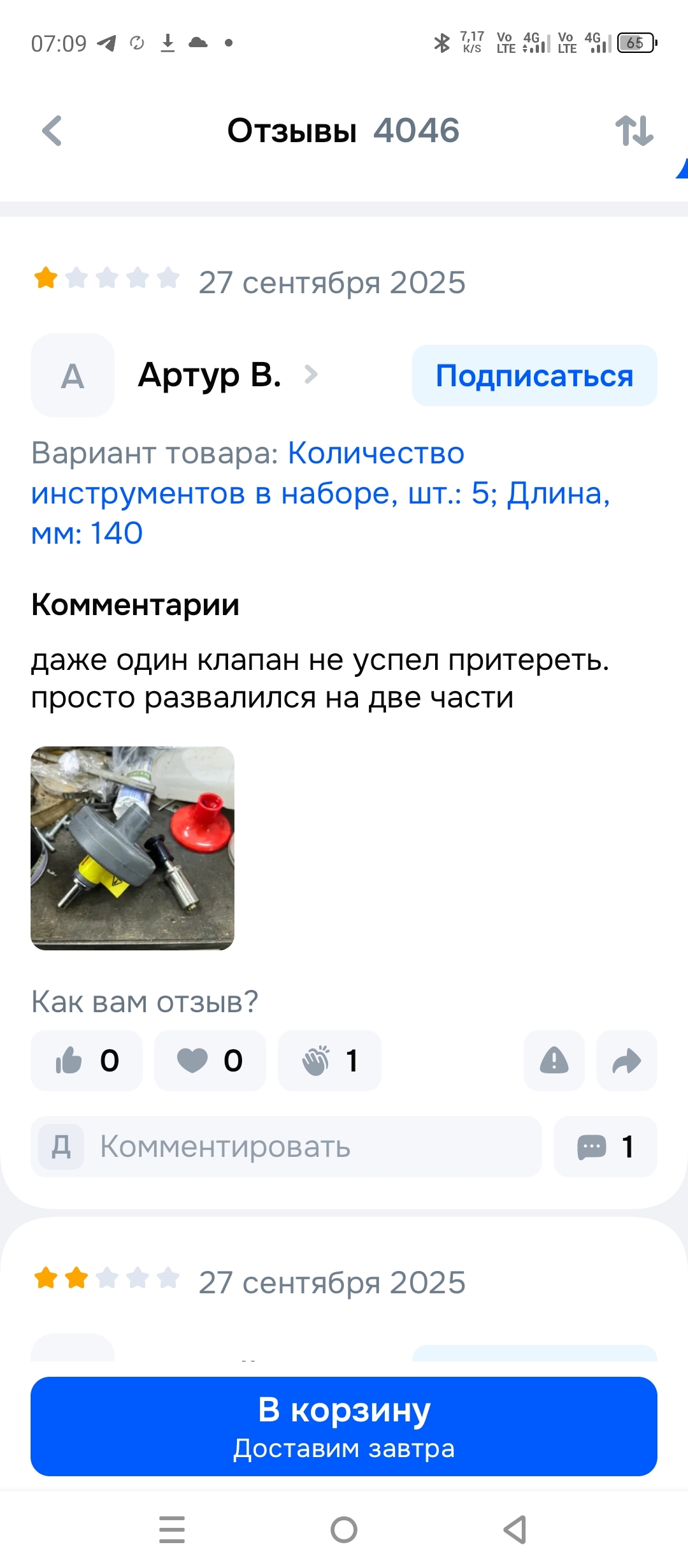Share Артур's review
This screenshot has height=1568, width=688.
pos(626,1061)
